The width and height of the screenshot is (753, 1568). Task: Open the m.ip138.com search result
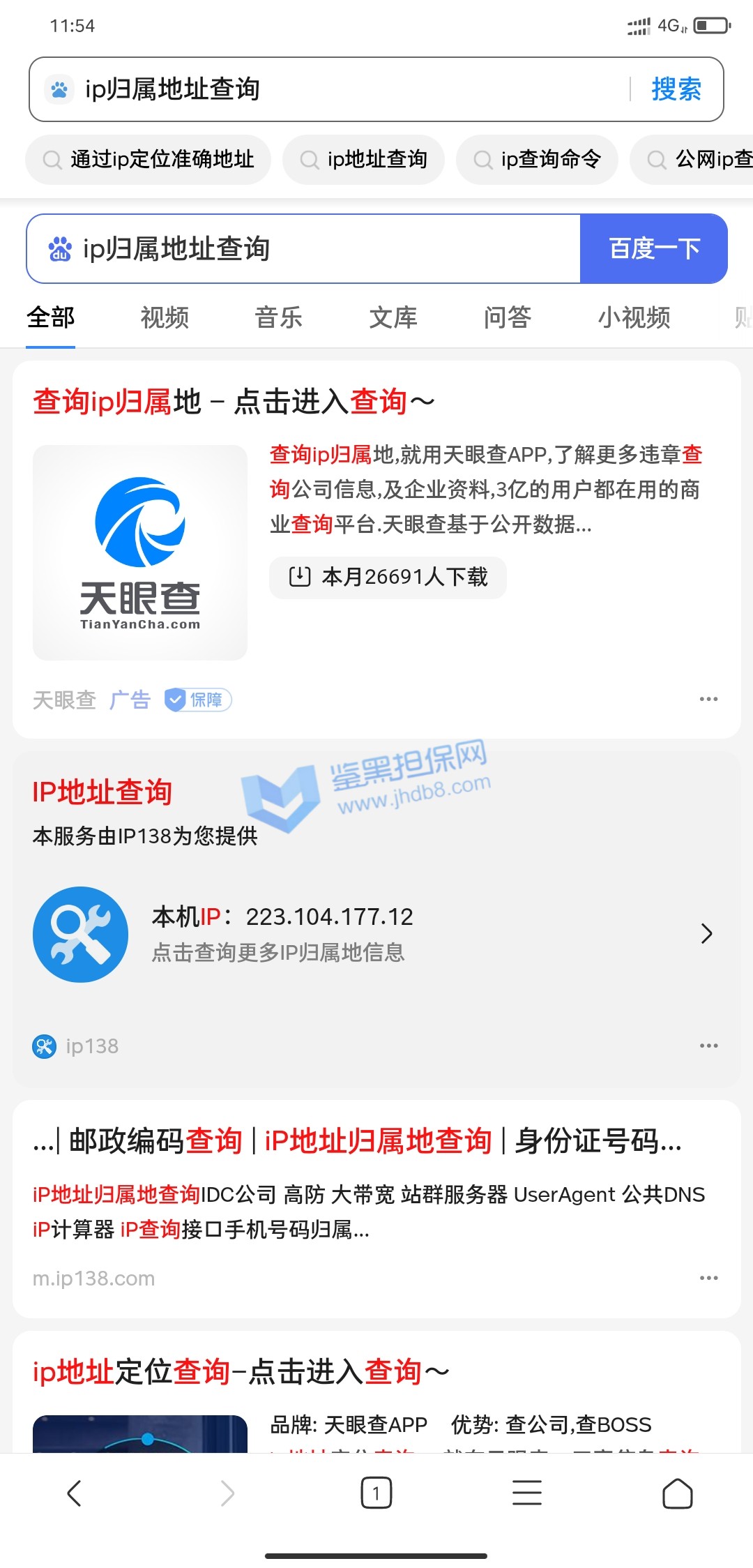pyautogui.click(x=357, y=1142)
